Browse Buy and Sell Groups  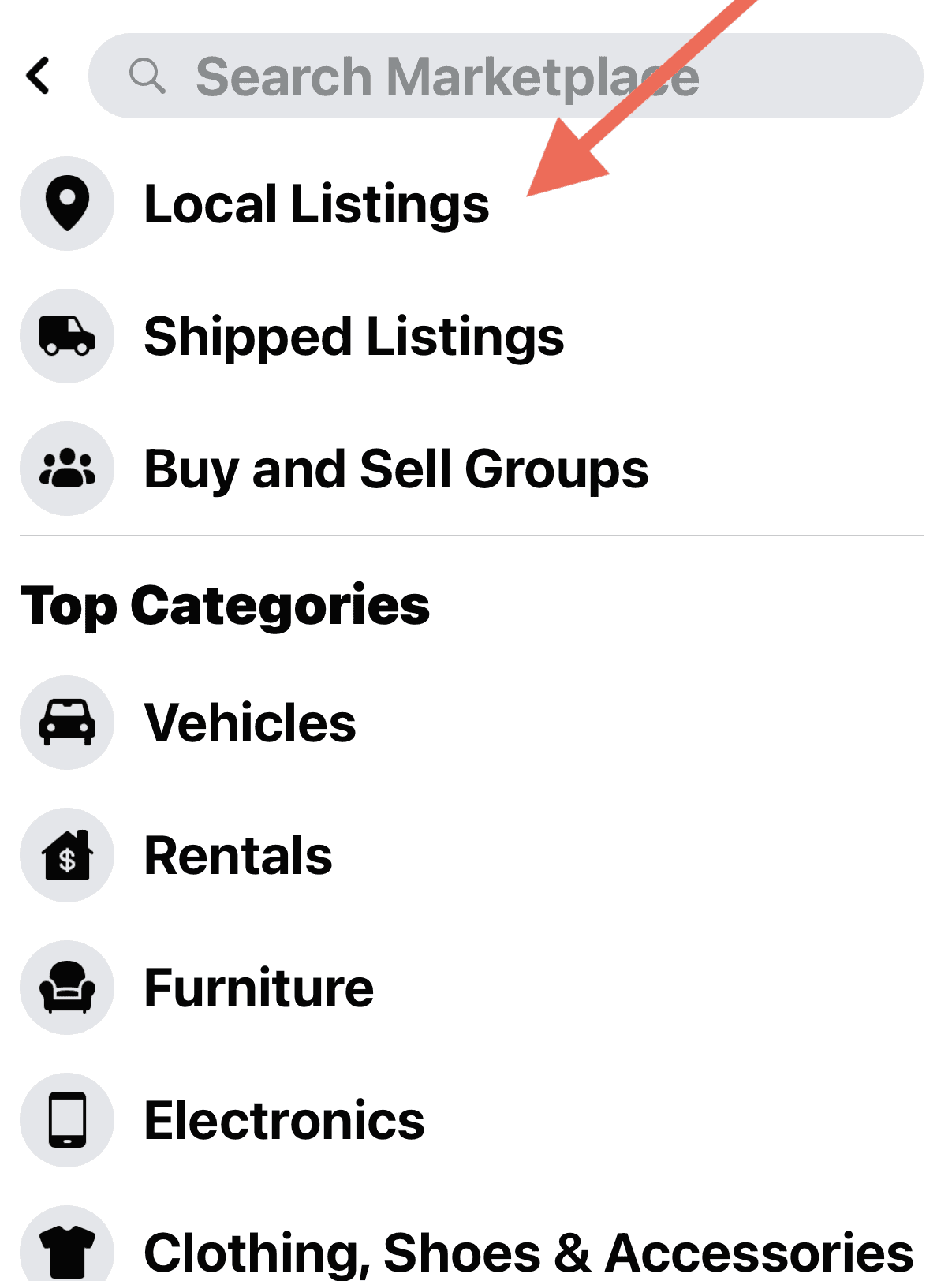click(397, 469)
